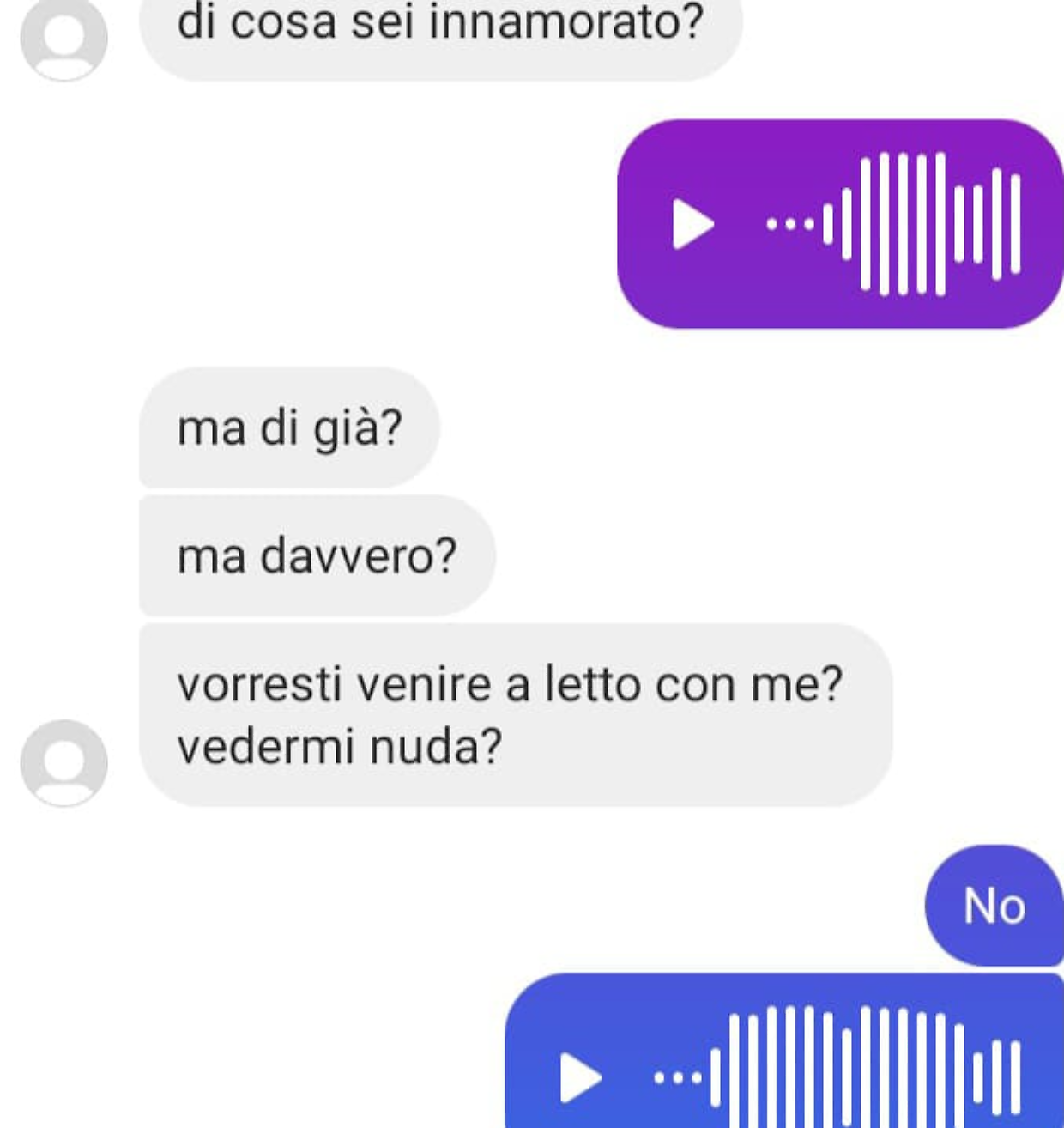Play the blue voice message below No
This screenshot has height=1128, width=1064.
point(579,1077)
